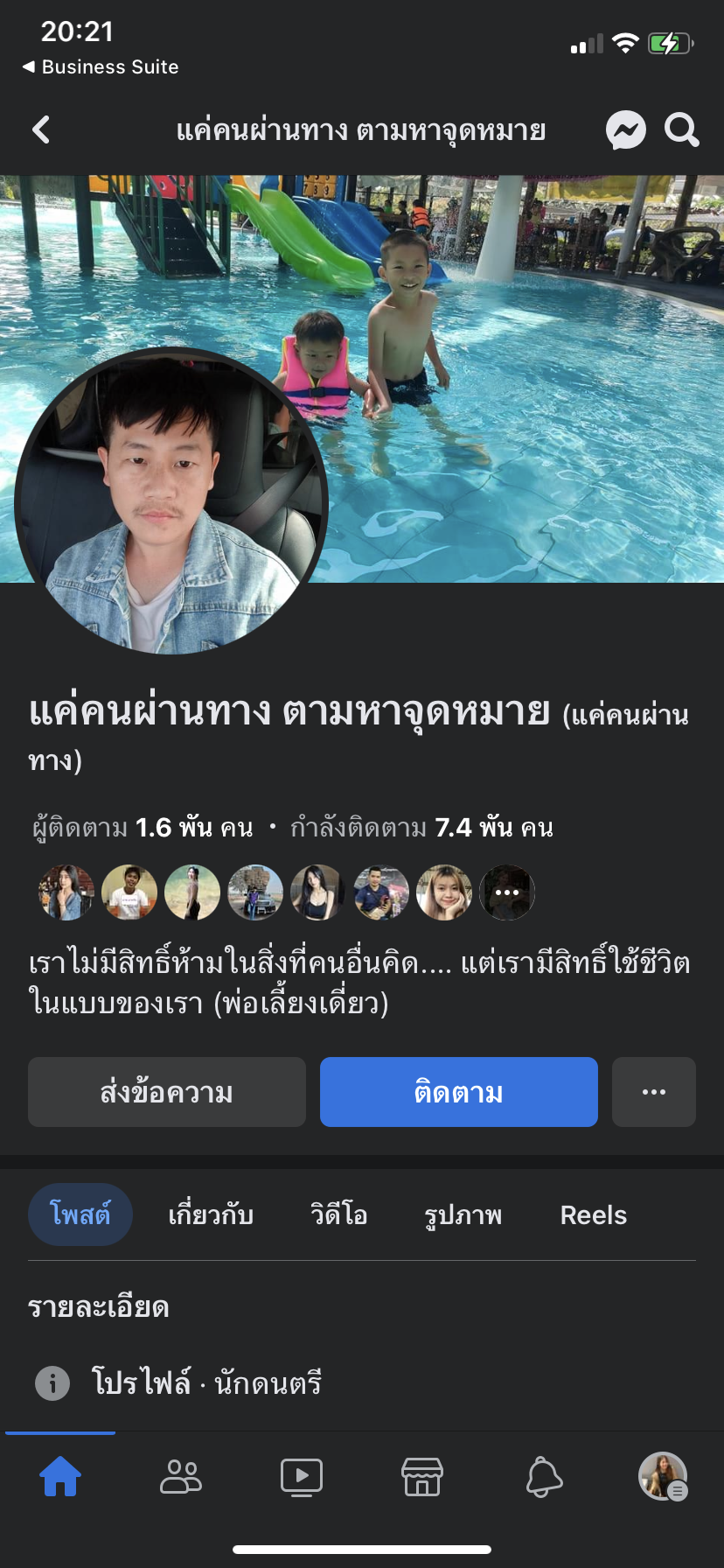Go to the Home feed tab
Viewport: 724px width, 1568px height.
pyautogui.click(x=60, y=1477)
